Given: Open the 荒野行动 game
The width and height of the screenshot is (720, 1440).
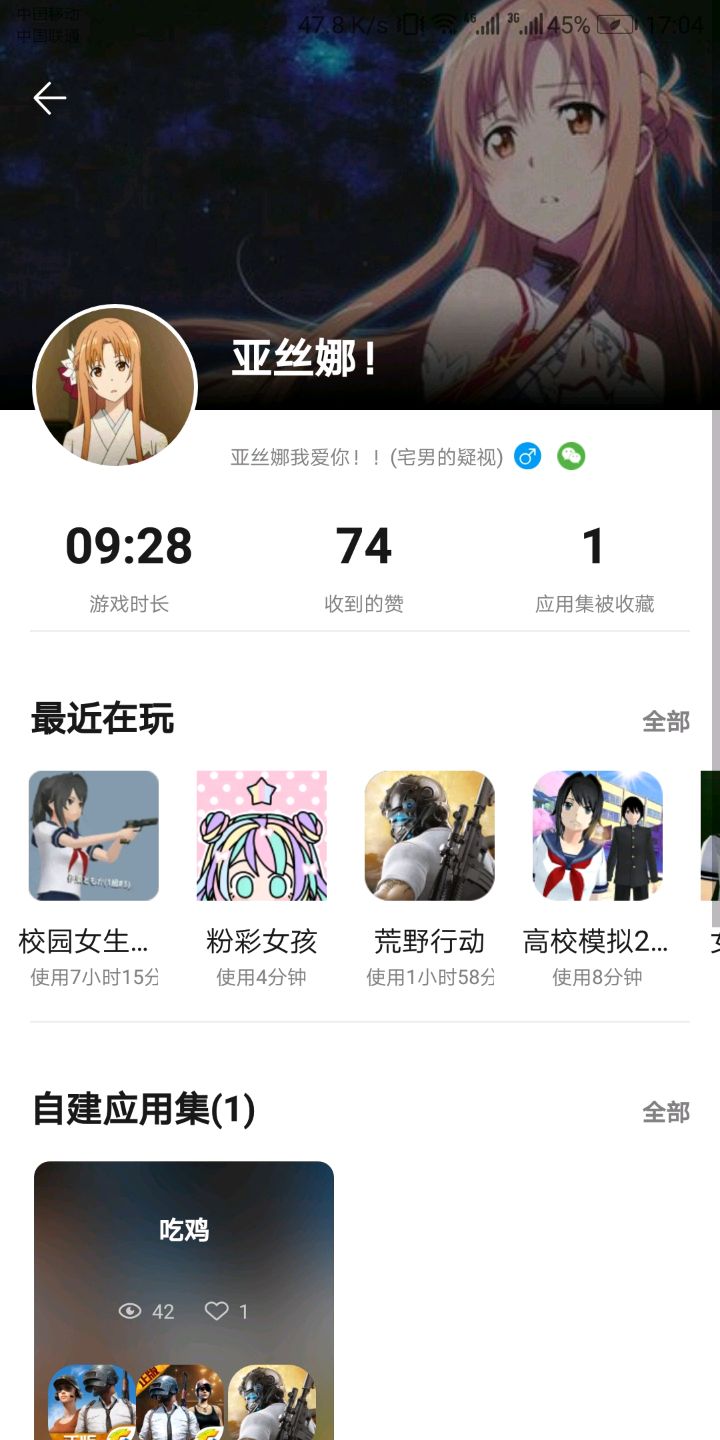Looking at the screenshot, I should (x=430, y=836).
